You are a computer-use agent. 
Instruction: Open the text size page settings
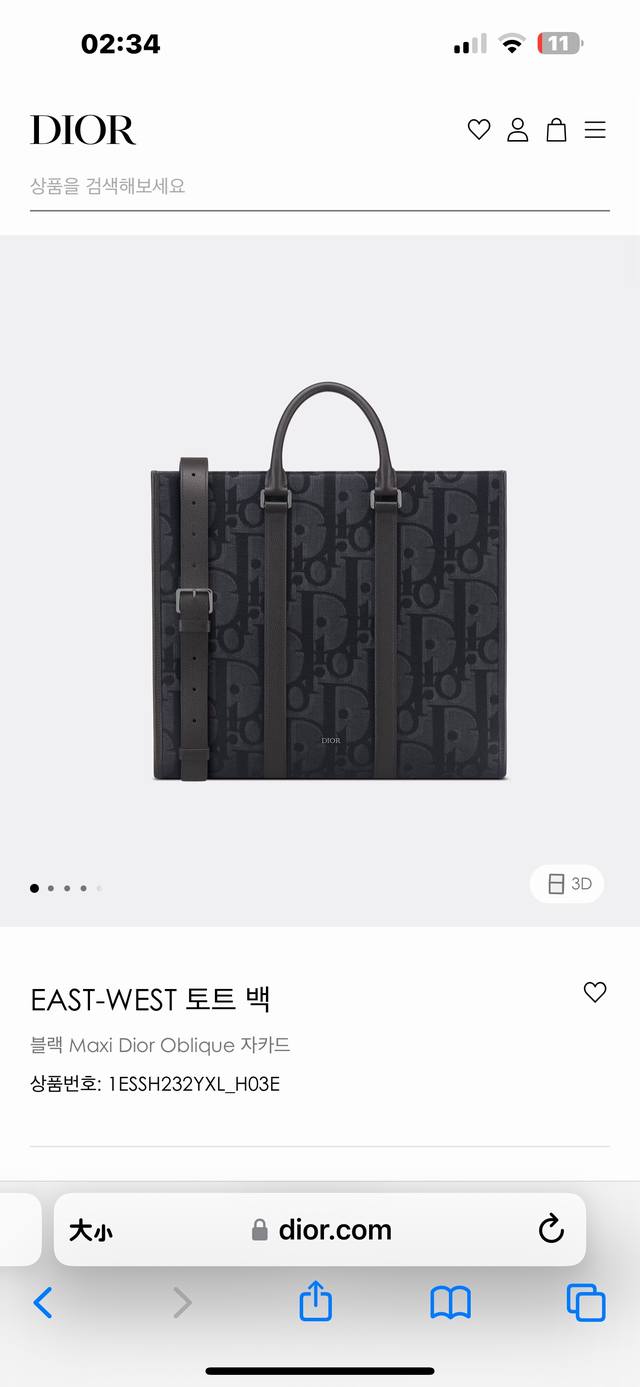[90, 1230]
